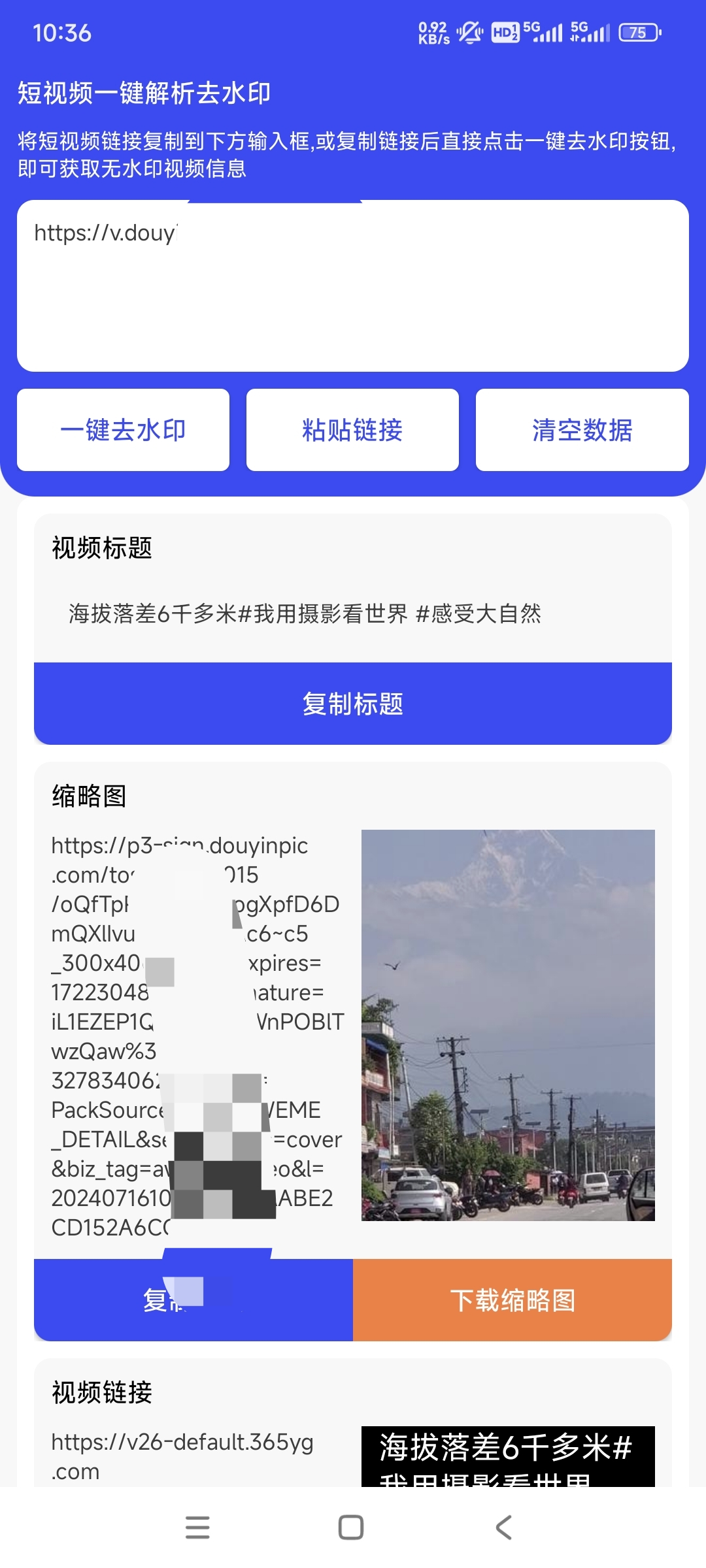Image resolution: width=706 pixels, height=1568 pixels.
Task: Open the recent apps navigation button
Action: pyautogui.click(x=197, y=1527)
